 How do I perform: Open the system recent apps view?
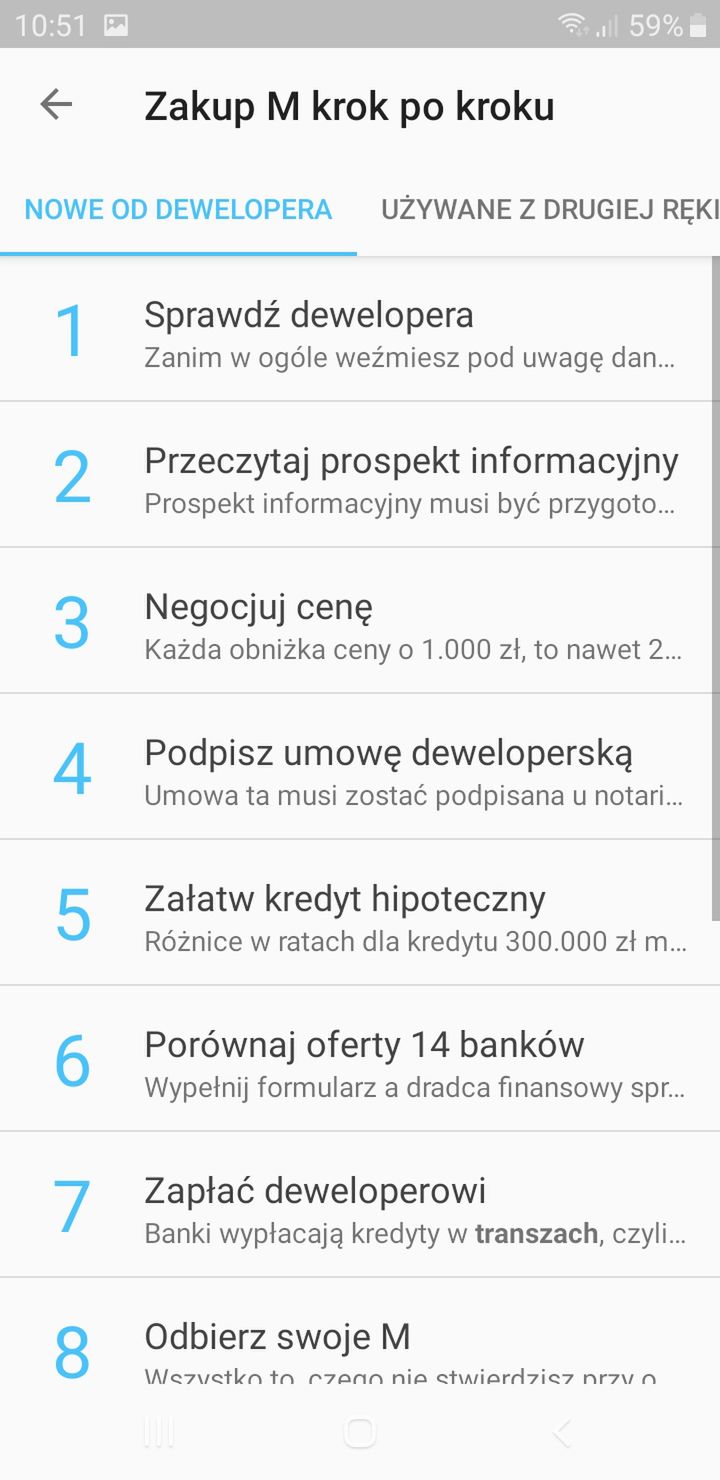159,1433
